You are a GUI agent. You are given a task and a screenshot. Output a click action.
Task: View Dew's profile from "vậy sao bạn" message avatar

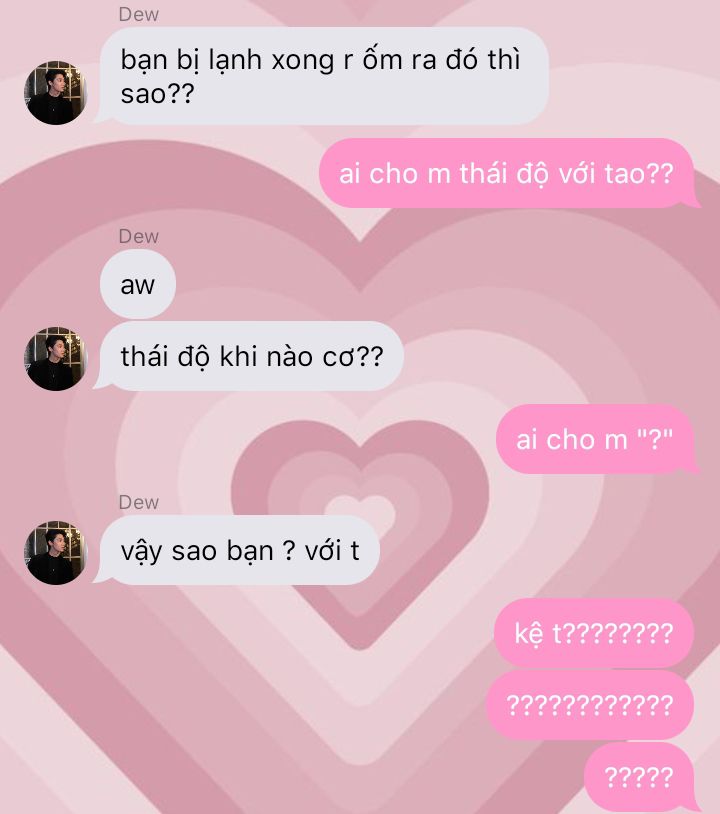55,552
